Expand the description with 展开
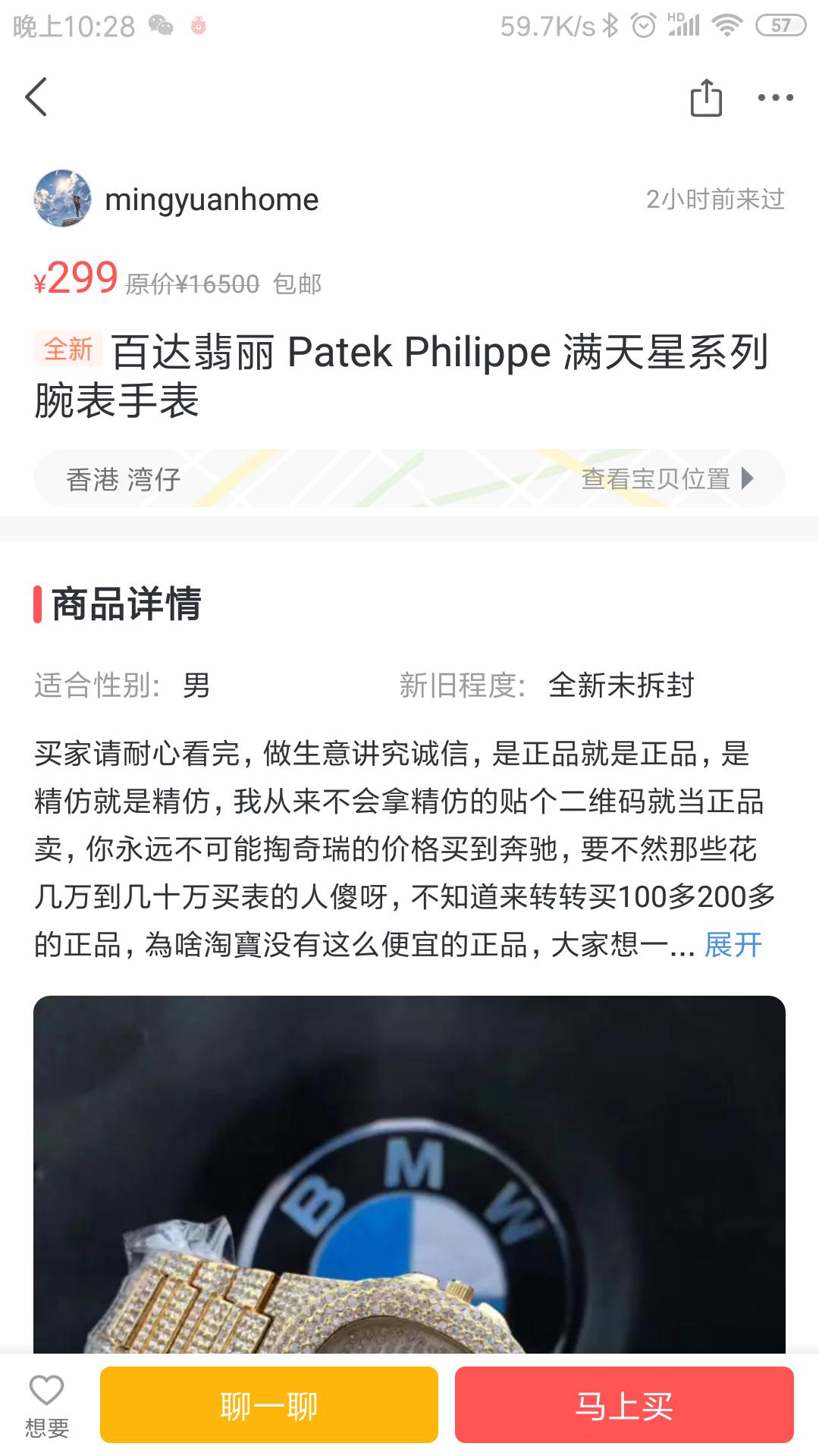 click(733, 943)
